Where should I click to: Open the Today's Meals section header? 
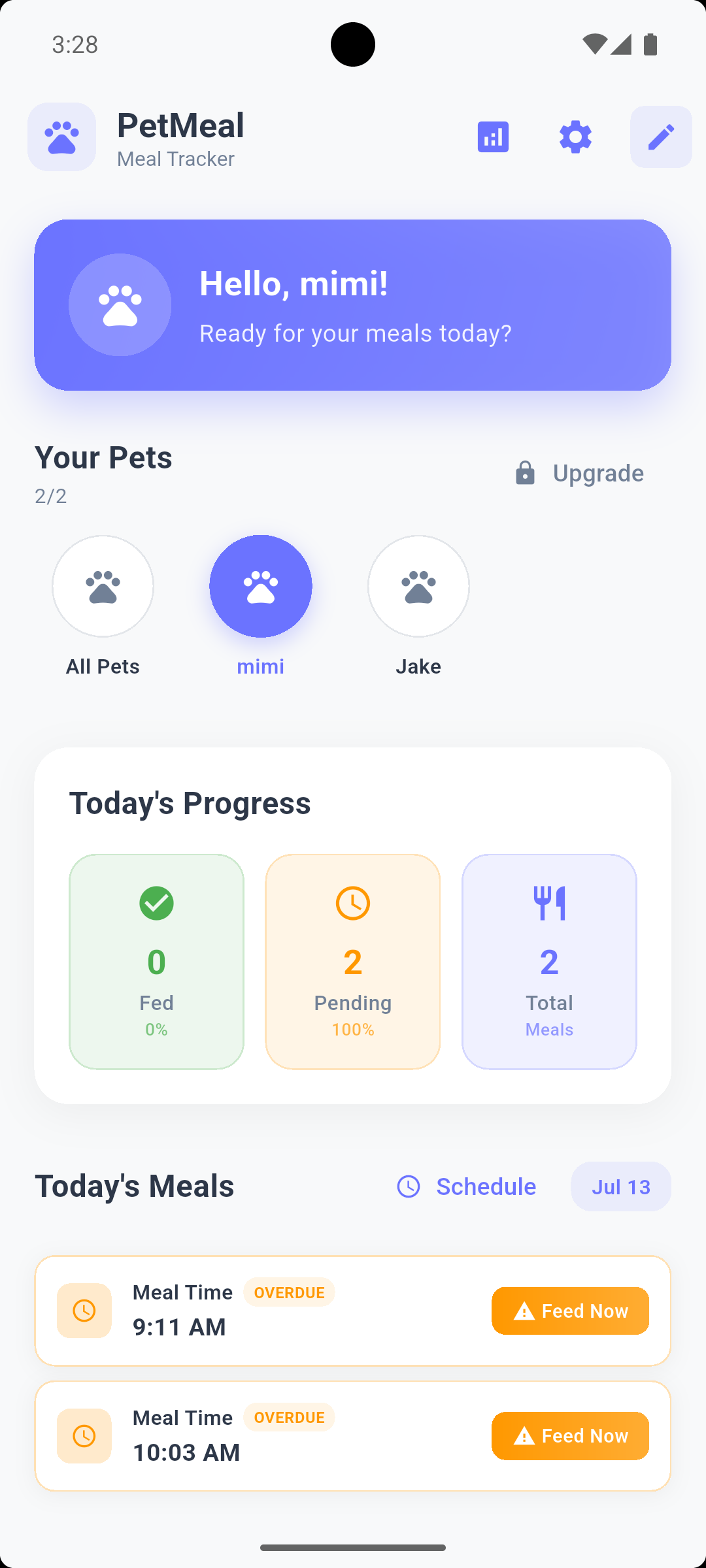pos(134,1185)
